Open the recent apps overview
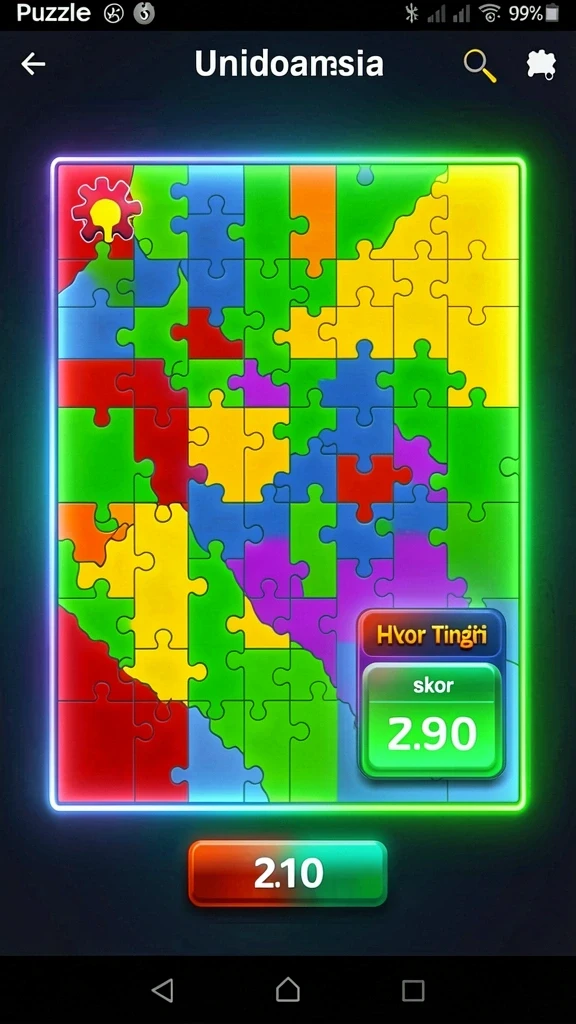This screenshot has height=1024, width=576. pyautogui.click(x=413, y=990)
